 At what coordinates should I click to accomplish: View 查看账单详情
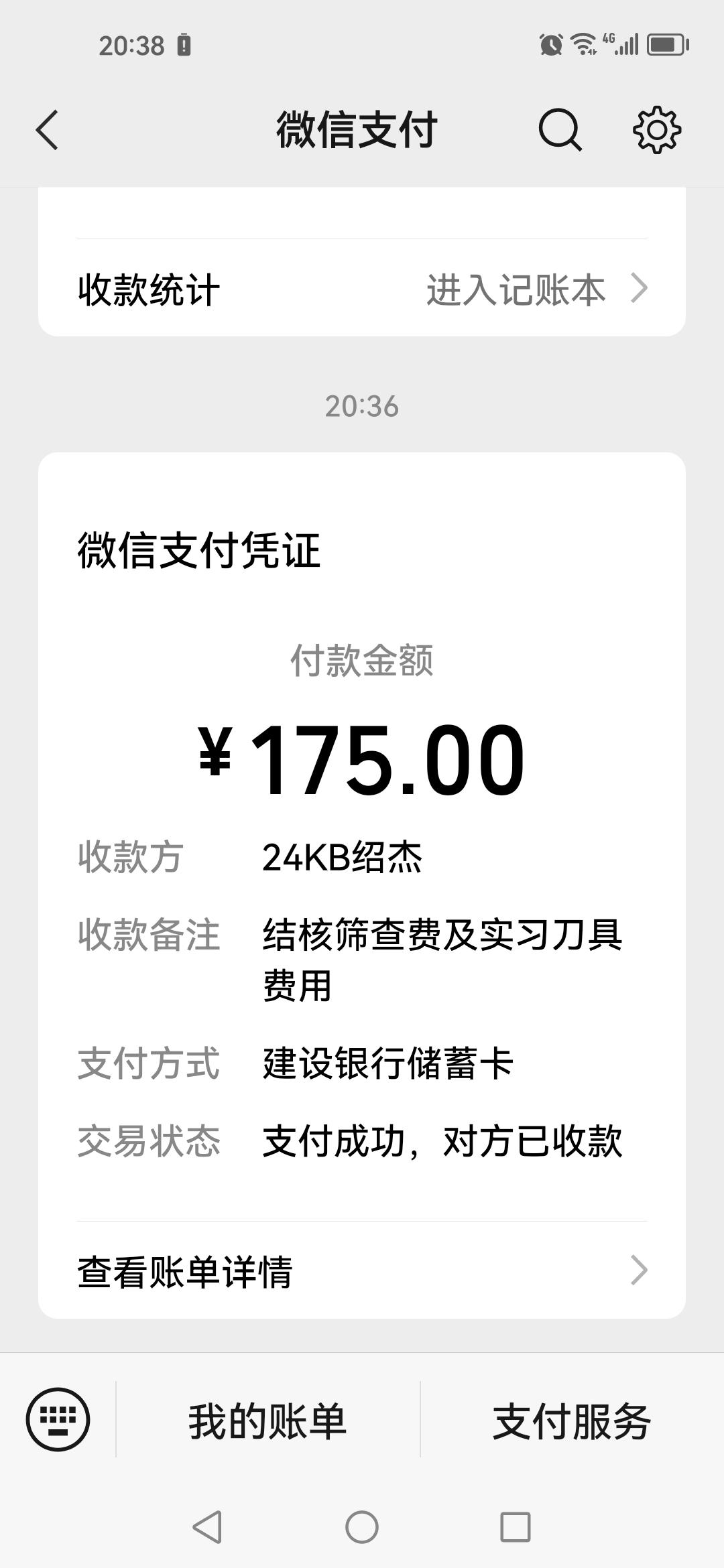362,1271
